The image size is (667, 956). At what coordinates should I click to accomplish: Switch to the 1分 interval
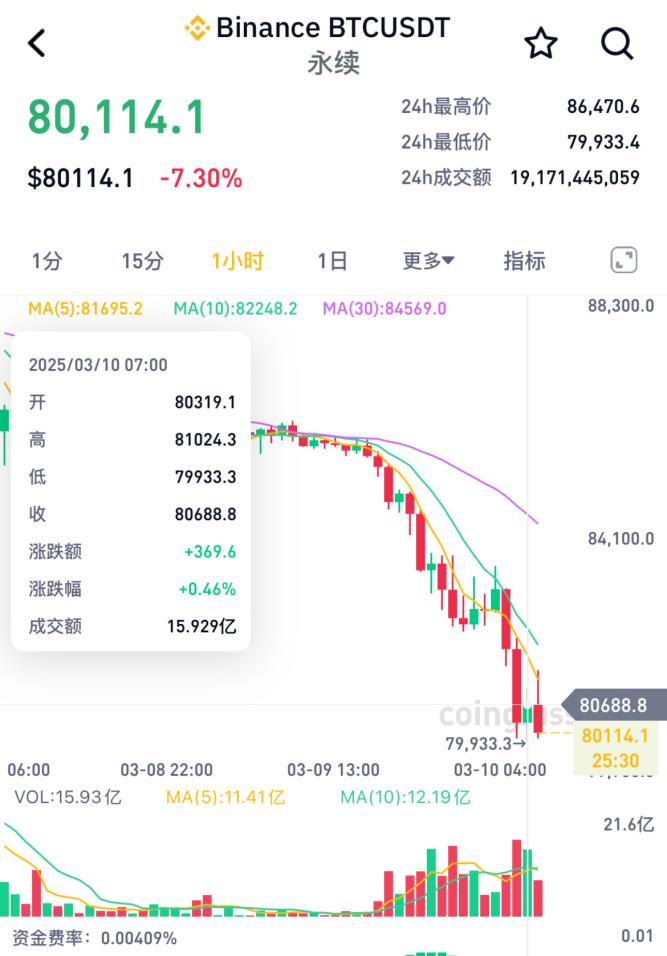[x=47, y=261]
